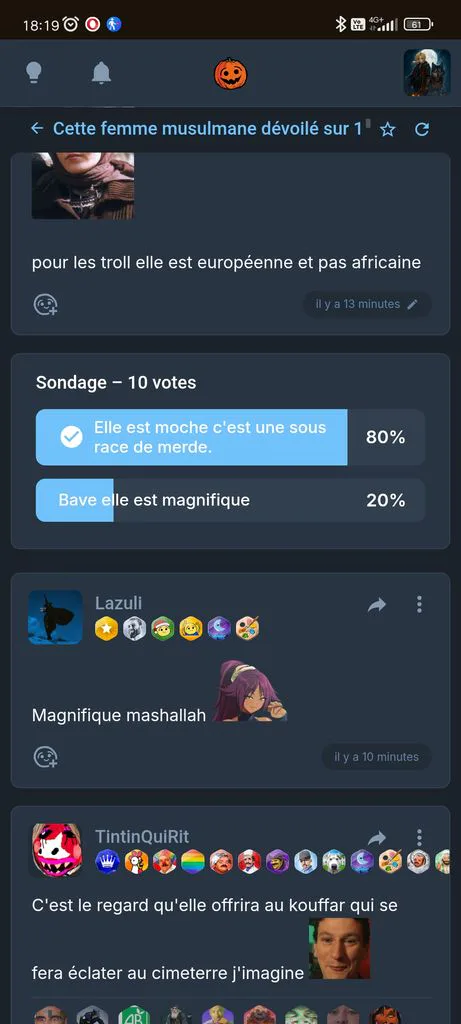Image resolution: width=461 pixels, height=1024 pixels.
Task: Refresh the topic page
Action: [422, 129]
